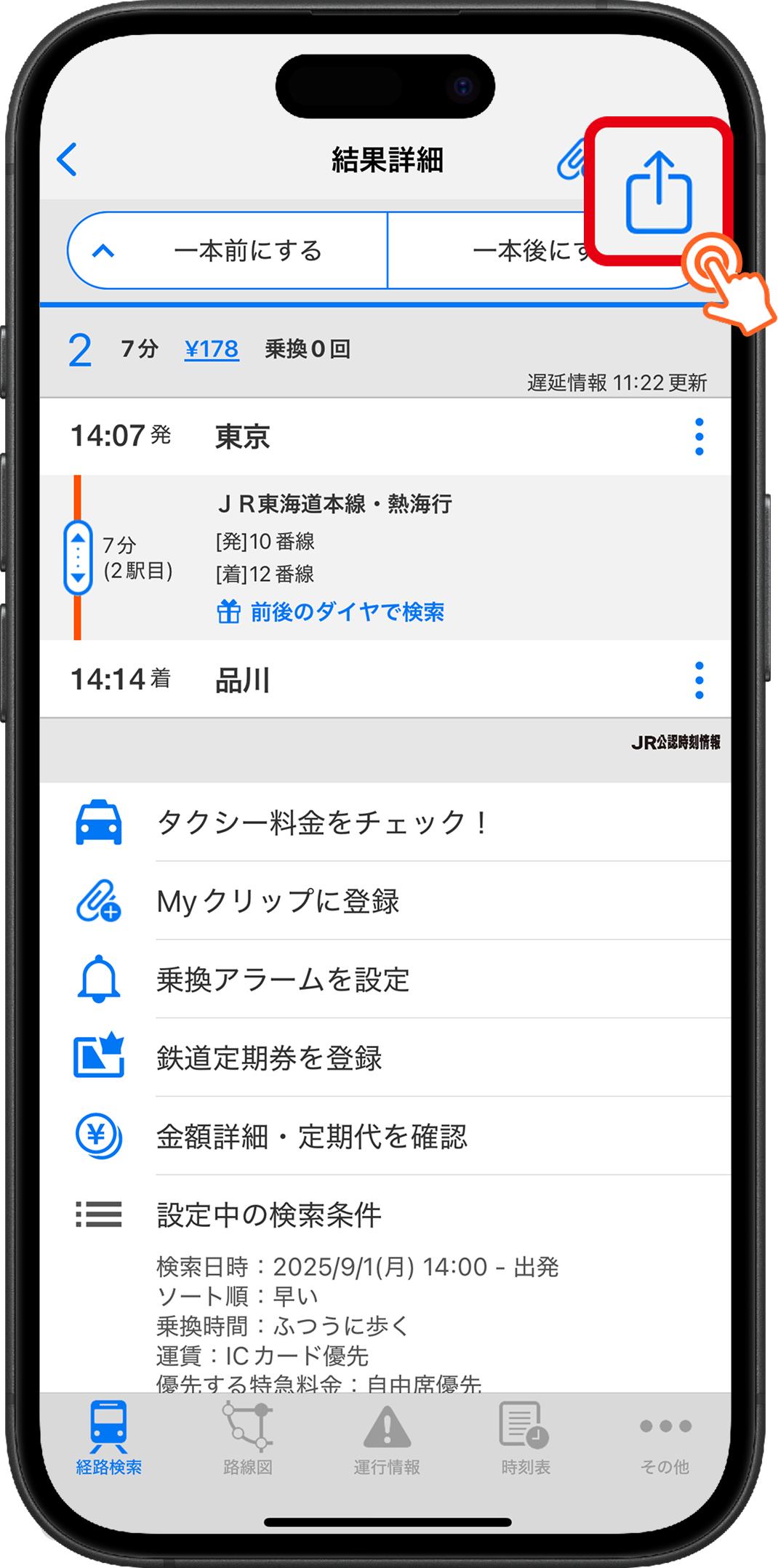Screen dimensions: 778x1568
Task: Open the current search conditions
Action: [269, 1215]
